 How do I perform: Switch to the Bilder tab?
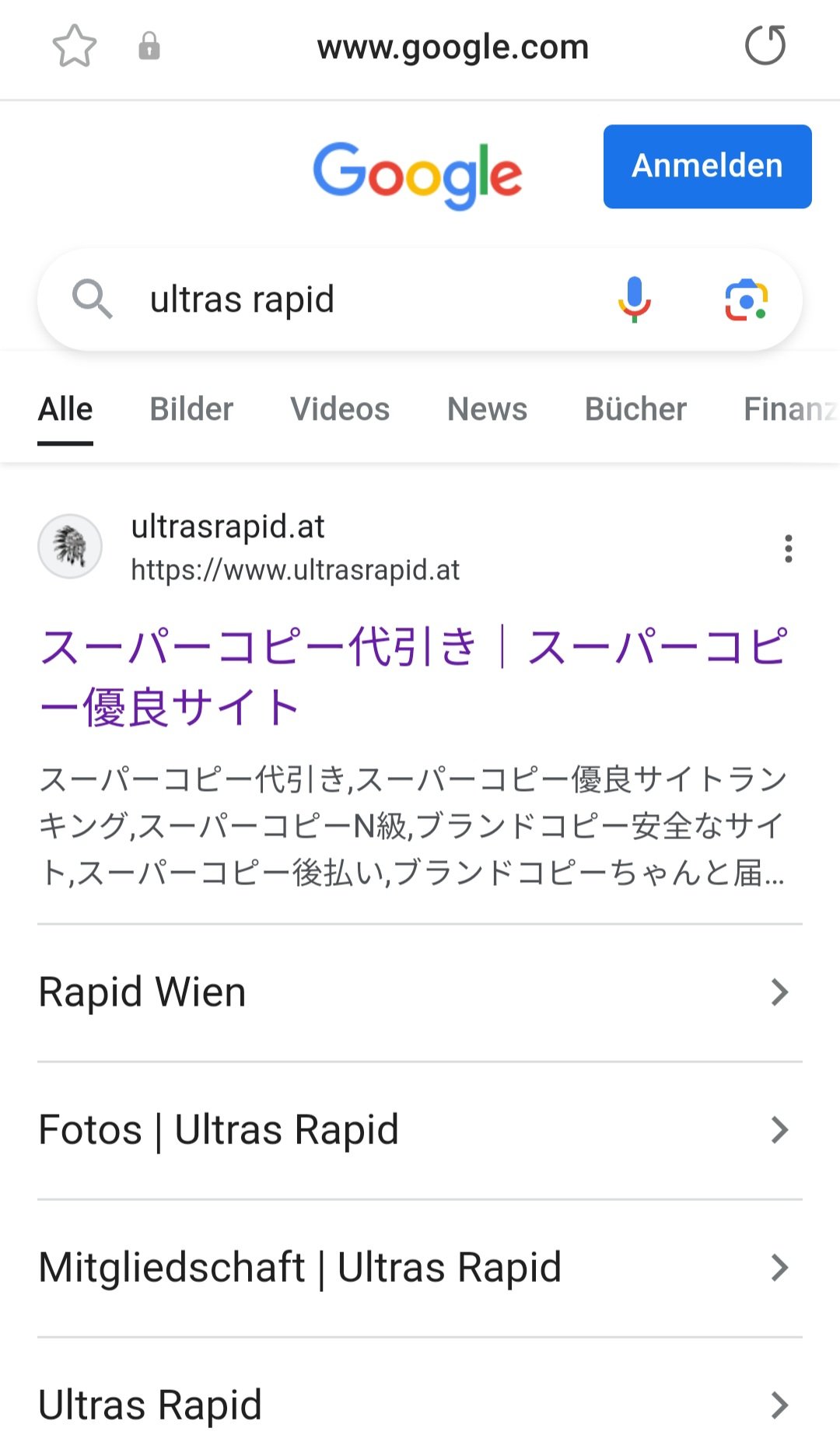click(191, 409)
